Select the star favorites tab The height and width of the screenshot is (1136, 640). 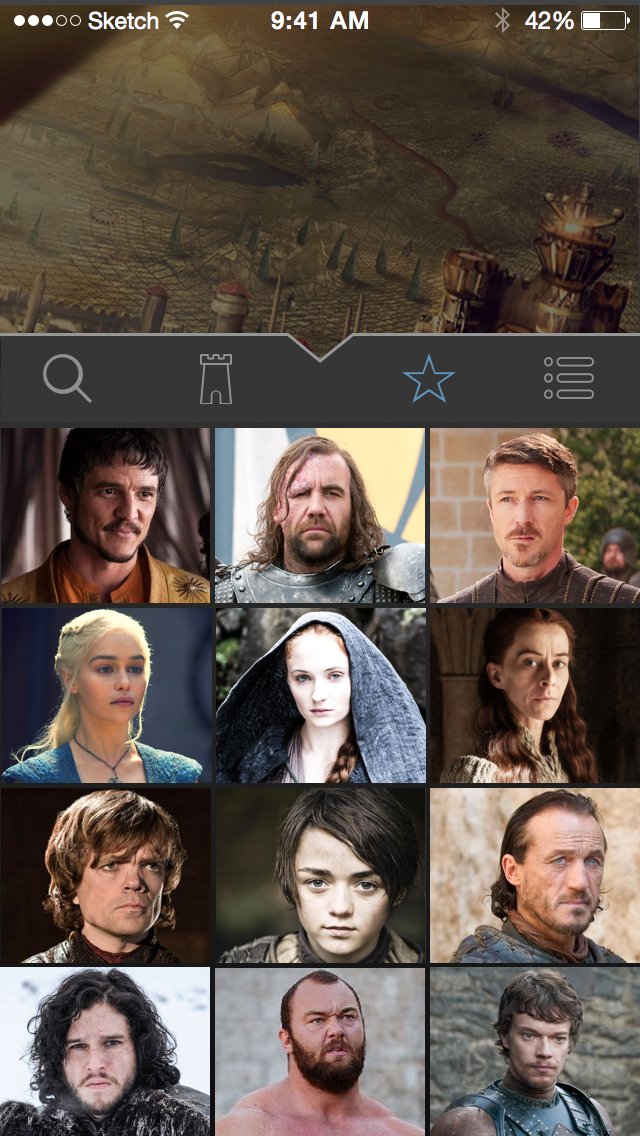pyautogui.click(x=428, y=379)
